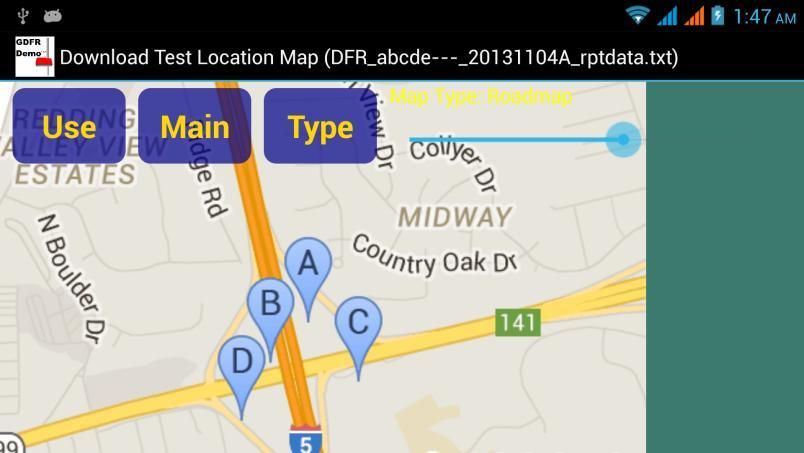Select map marker A
The width and height of the screenshot is (804, 453).
[308, 266]
